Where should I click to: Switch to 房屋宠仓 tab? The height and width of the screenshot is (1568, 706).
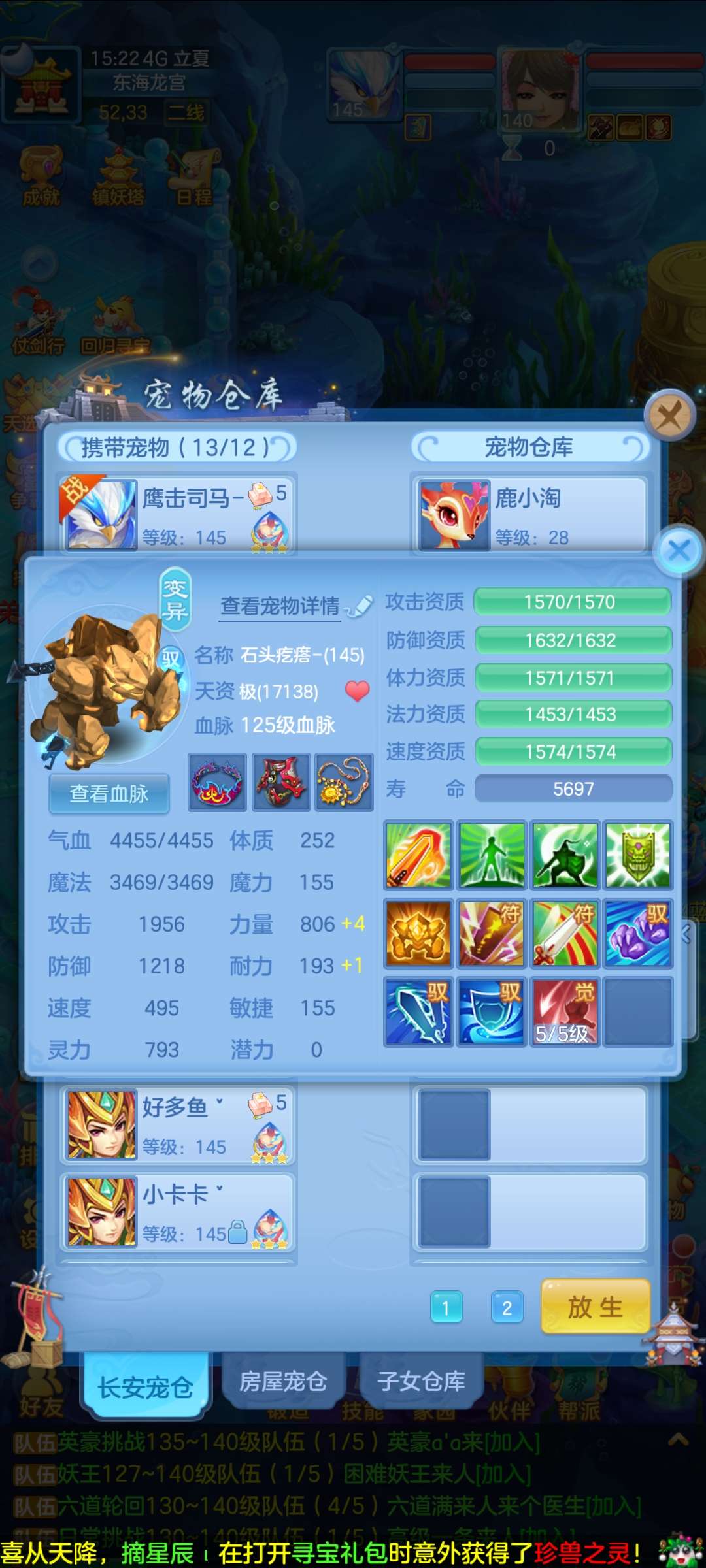pos(283,1381)
